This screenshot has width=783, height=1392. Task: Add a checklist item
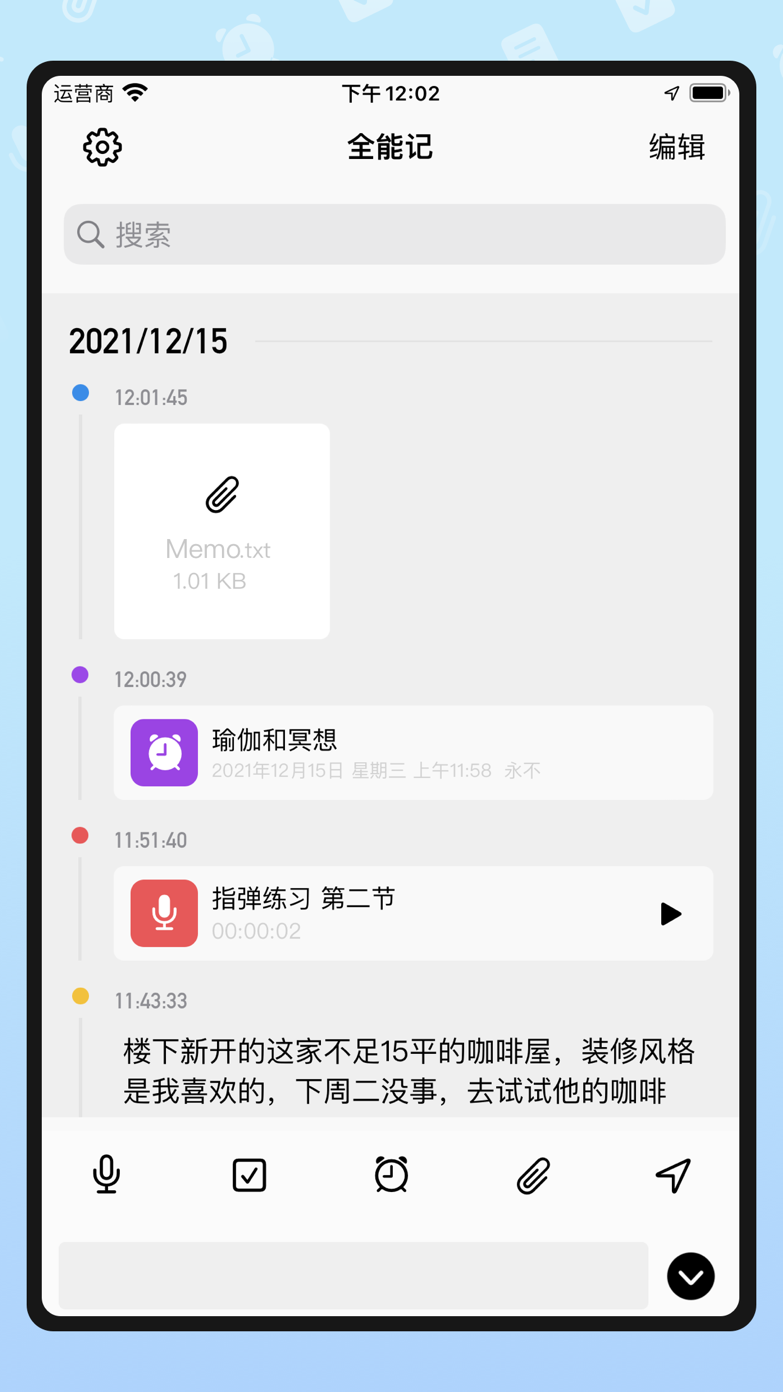coord(249,1175)
